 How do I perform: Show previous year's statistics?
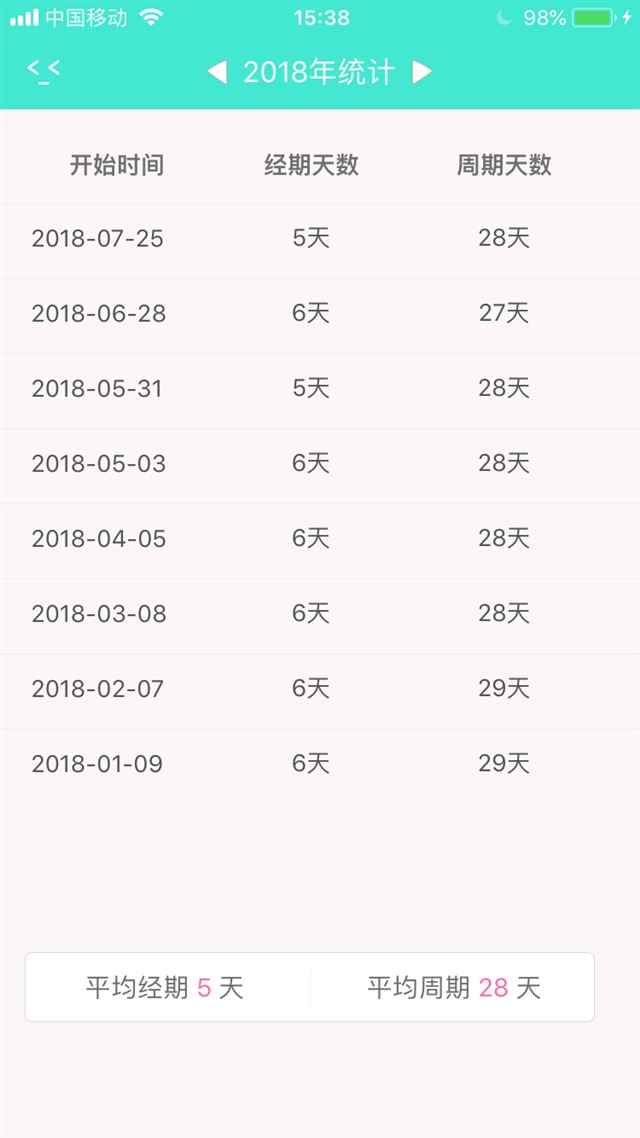click(x=216, y=72)
